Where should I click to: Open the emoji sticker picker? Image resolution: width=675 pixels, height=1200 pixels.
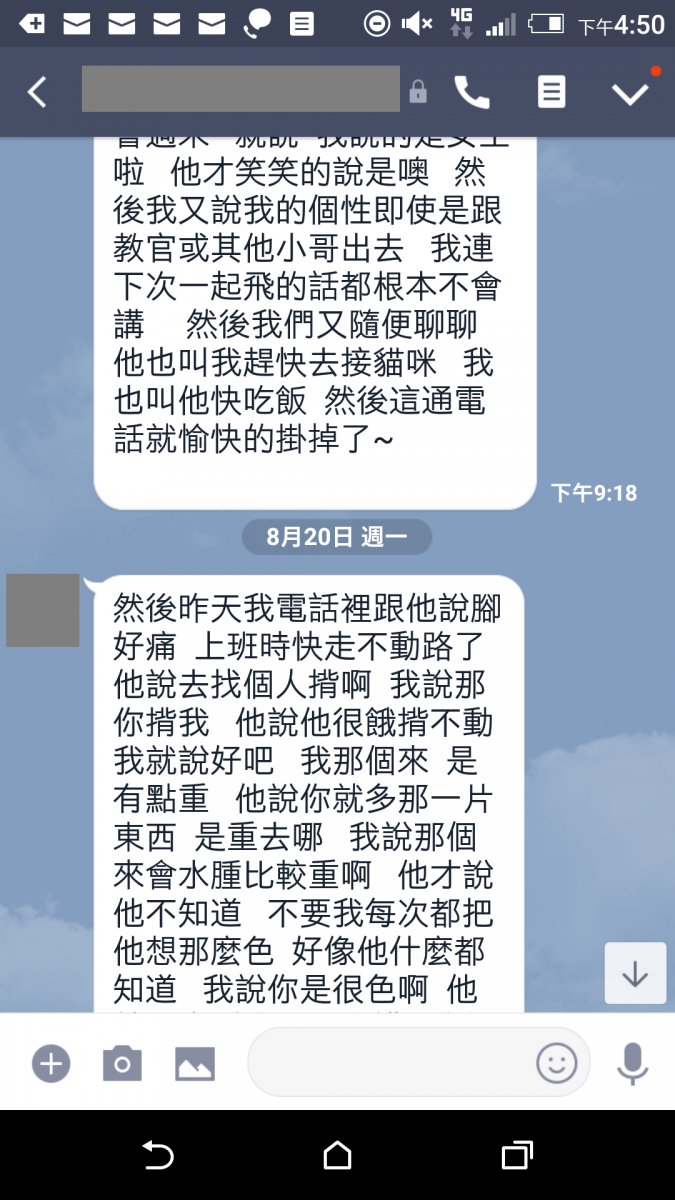click(557, 1062)
